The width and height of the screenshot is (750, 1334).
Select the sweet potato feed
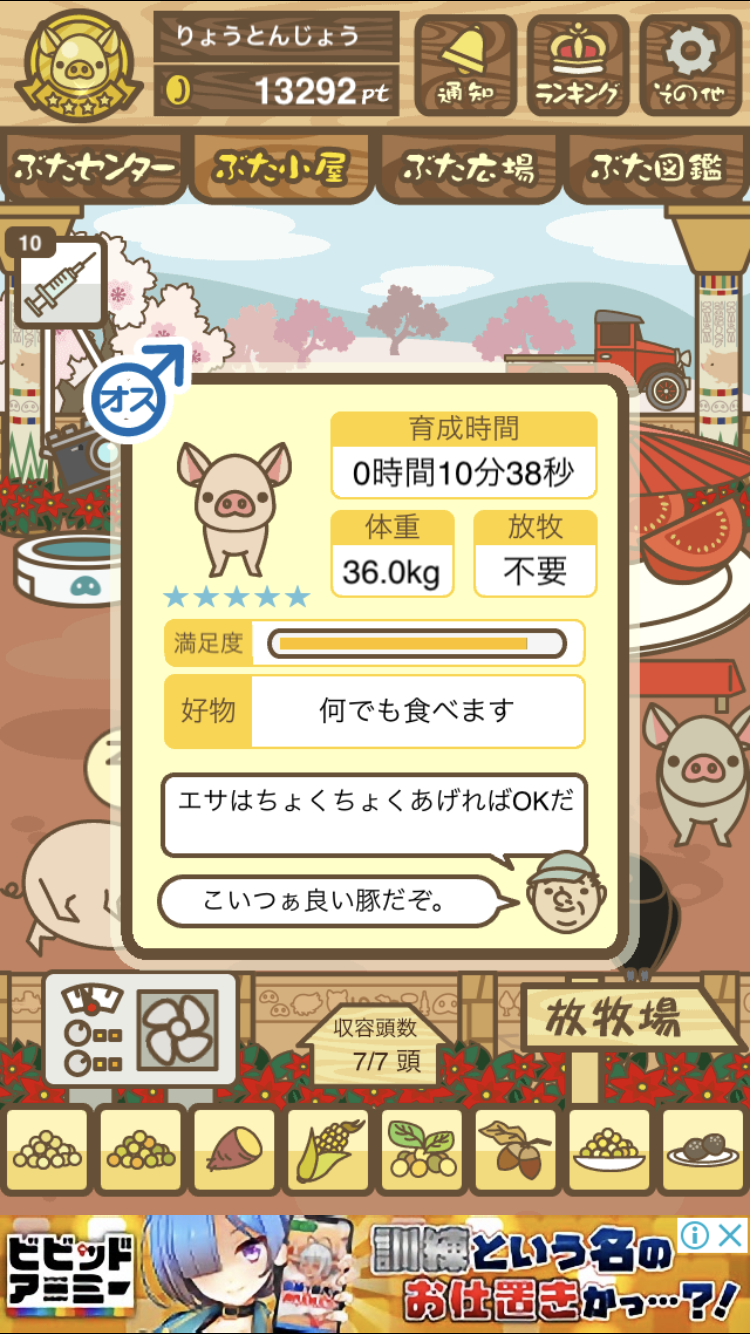[x=234, y=1151]
